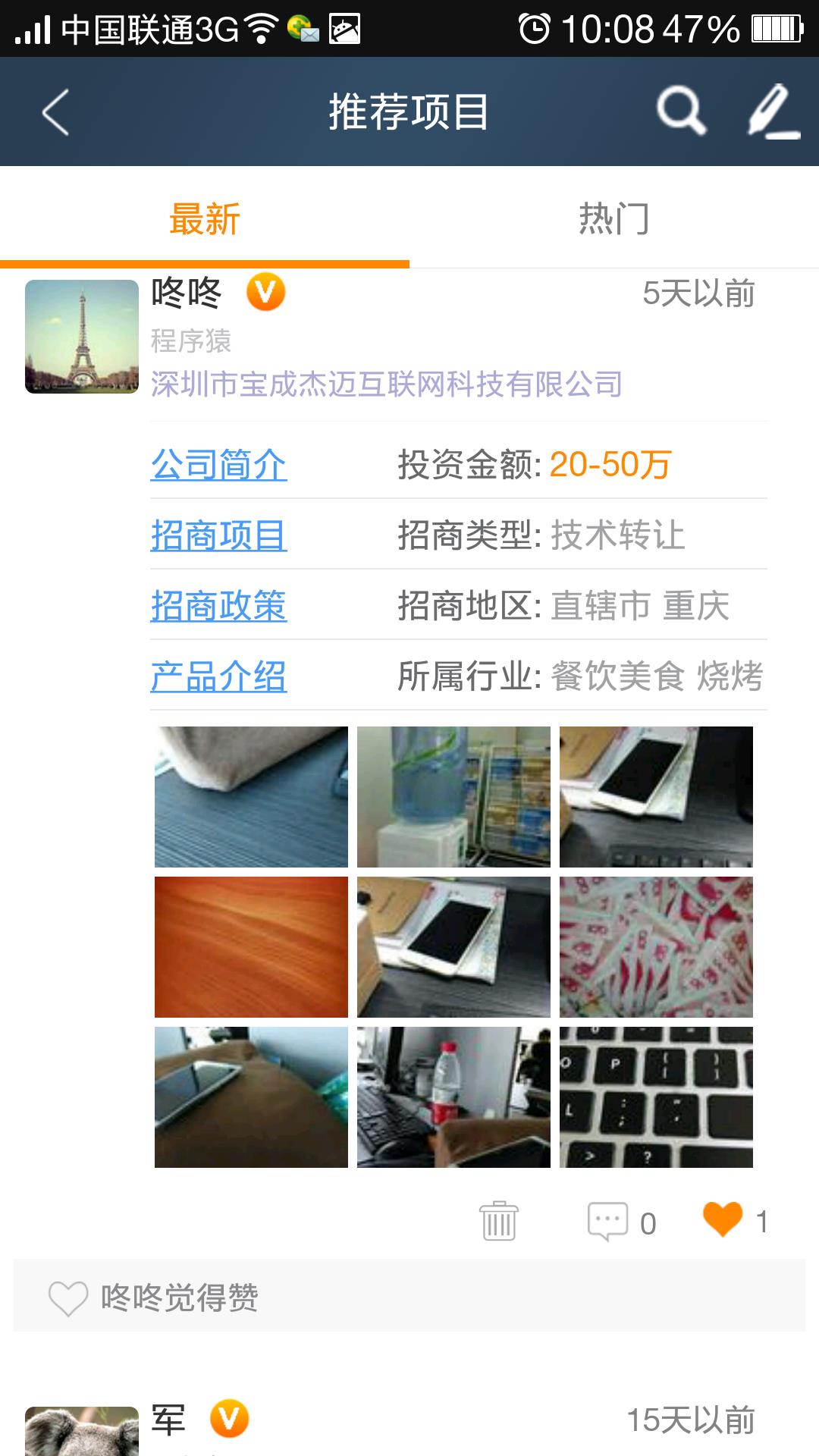View the orange wood grain photo
Viewport: 819px width, 1456px height.
(251, 947)
